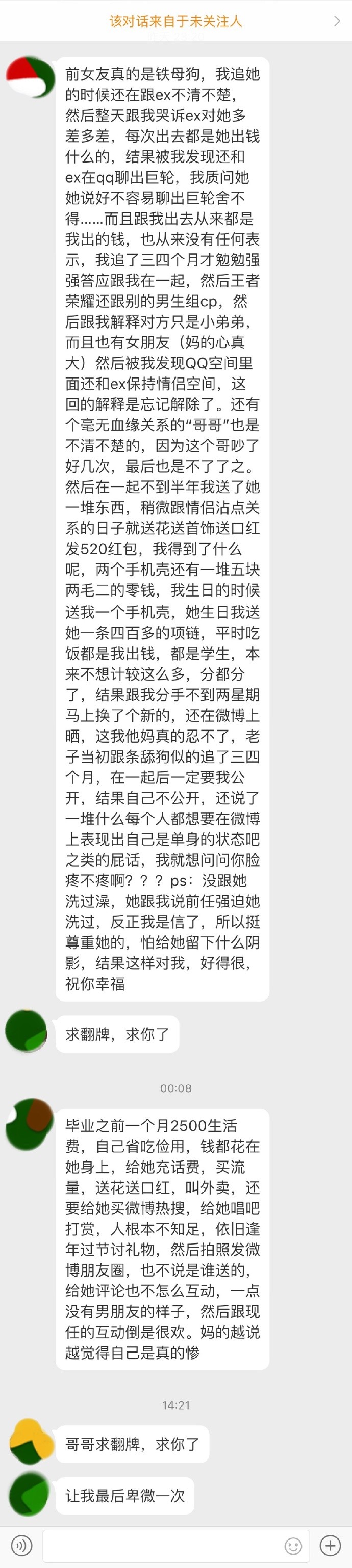Screen dimensions: 352x1568
Task: Open the plus attachment menu
Action: (x=330, y=1545)
